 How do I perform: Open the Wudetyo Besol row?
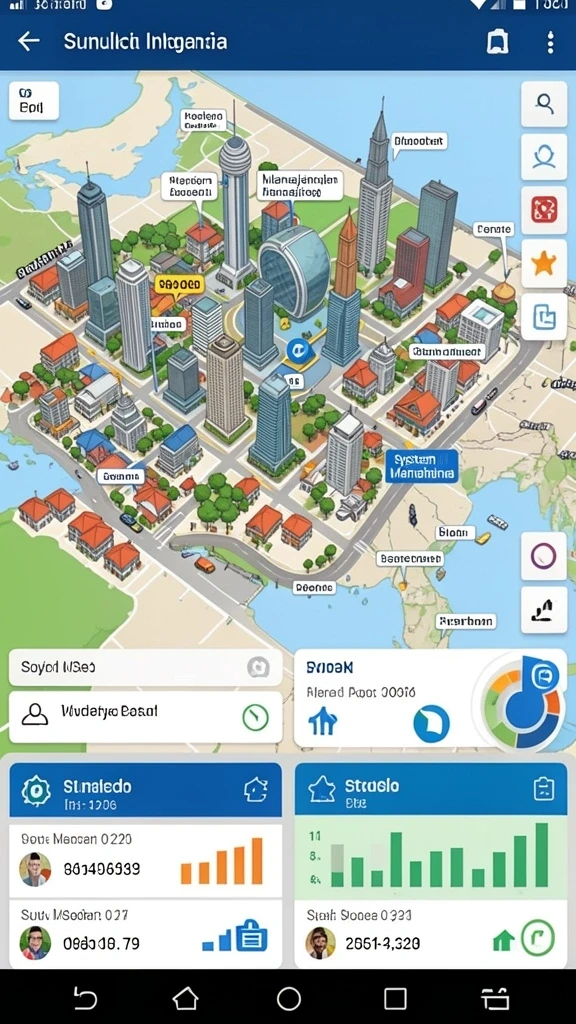(146, 717)
